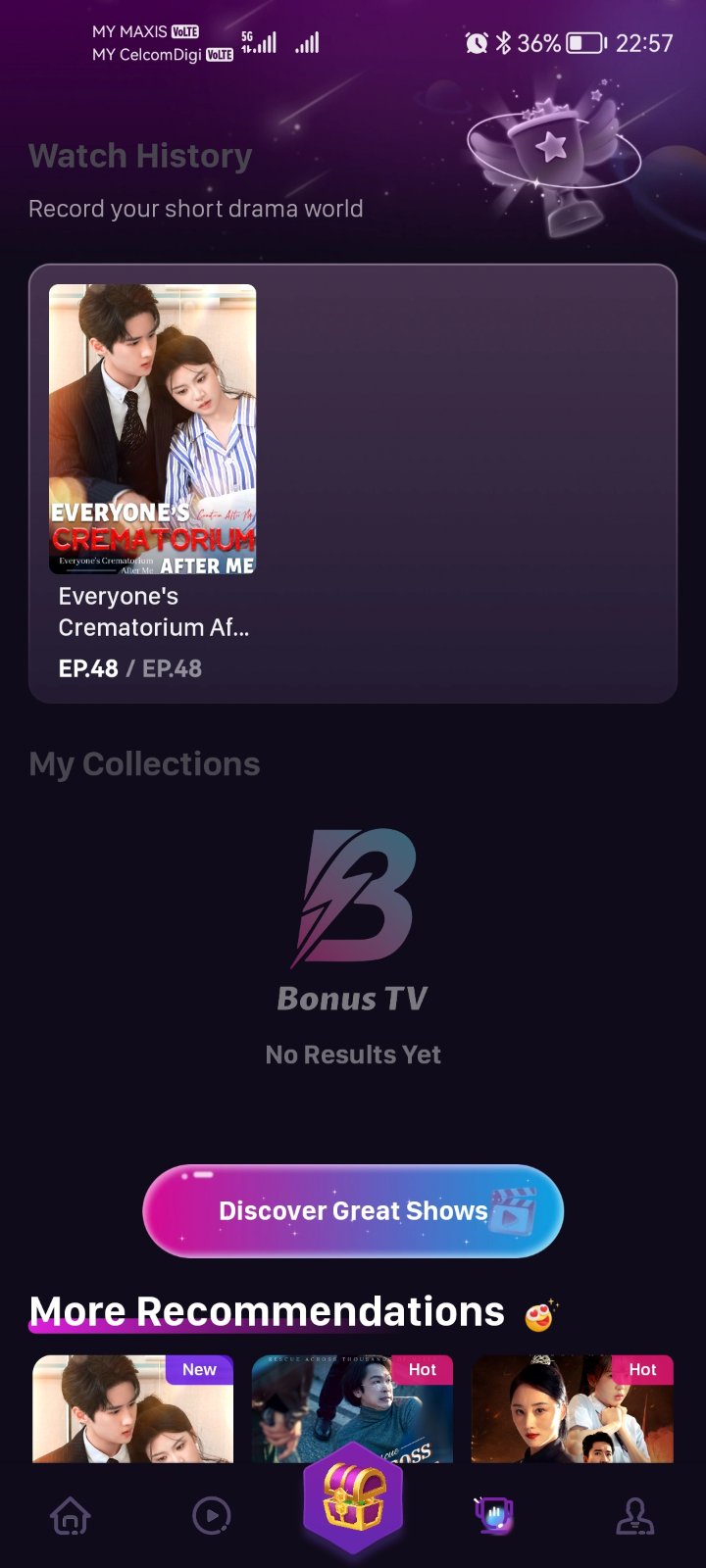Viewport: 706px width, 1568px height.
Task: Tap the Discover Great Shows button
Action: click(353, 1211)
